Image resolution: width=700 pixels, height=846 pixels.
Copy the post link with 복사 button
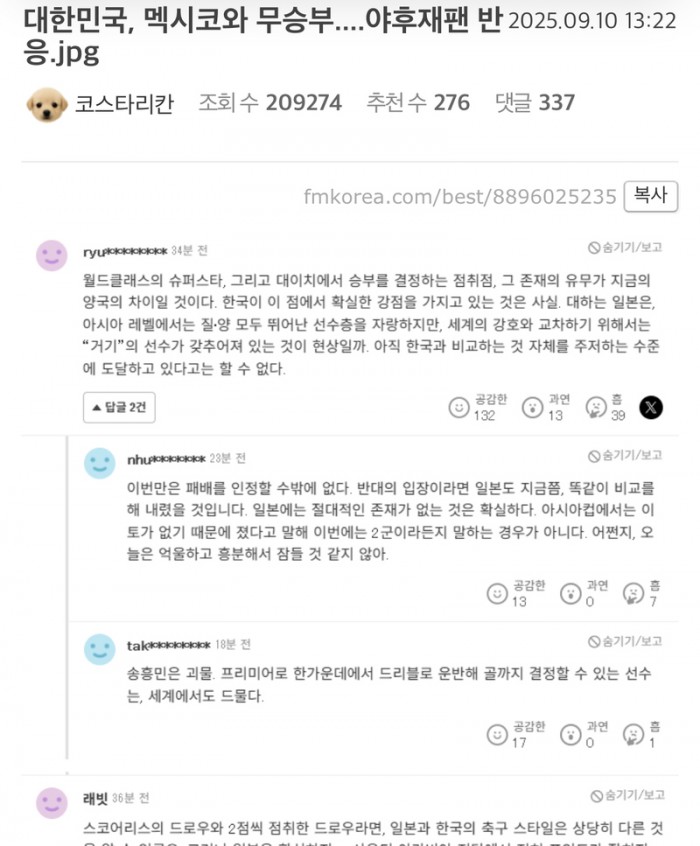click(650, 196)
